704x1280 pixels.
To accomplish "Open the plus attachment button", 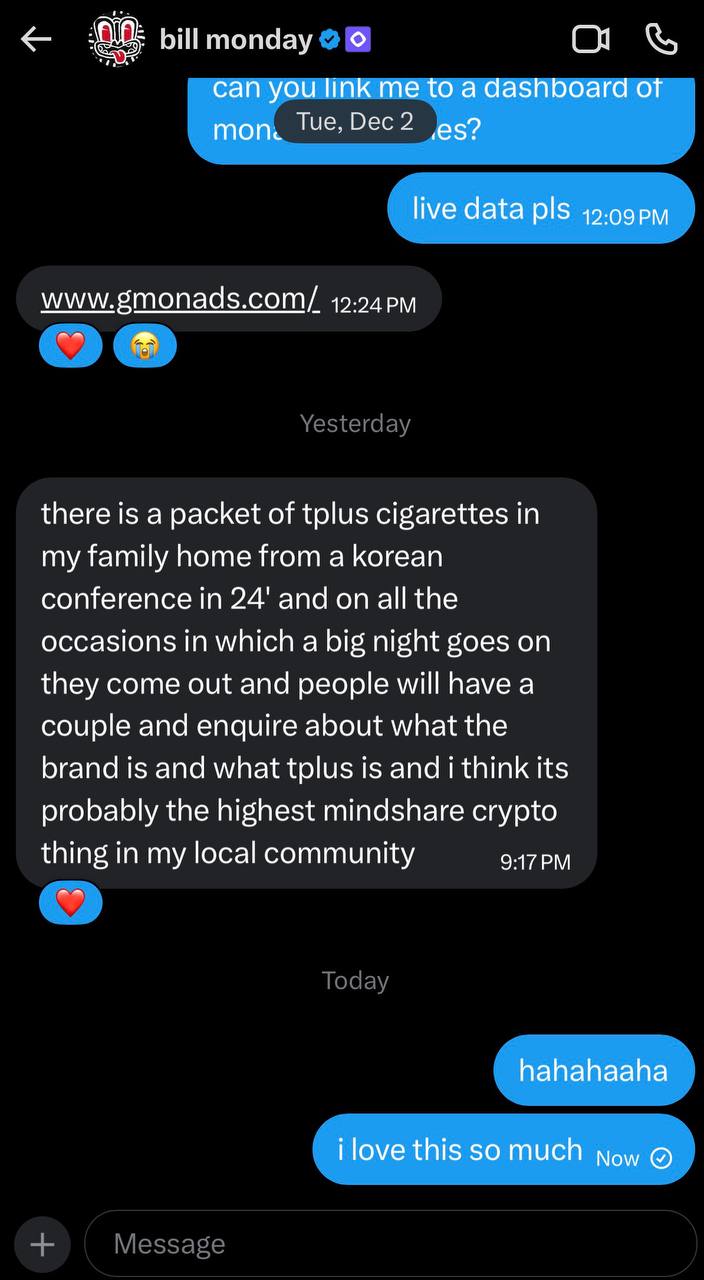I will pyautogui.click(x=42, y=1244).
